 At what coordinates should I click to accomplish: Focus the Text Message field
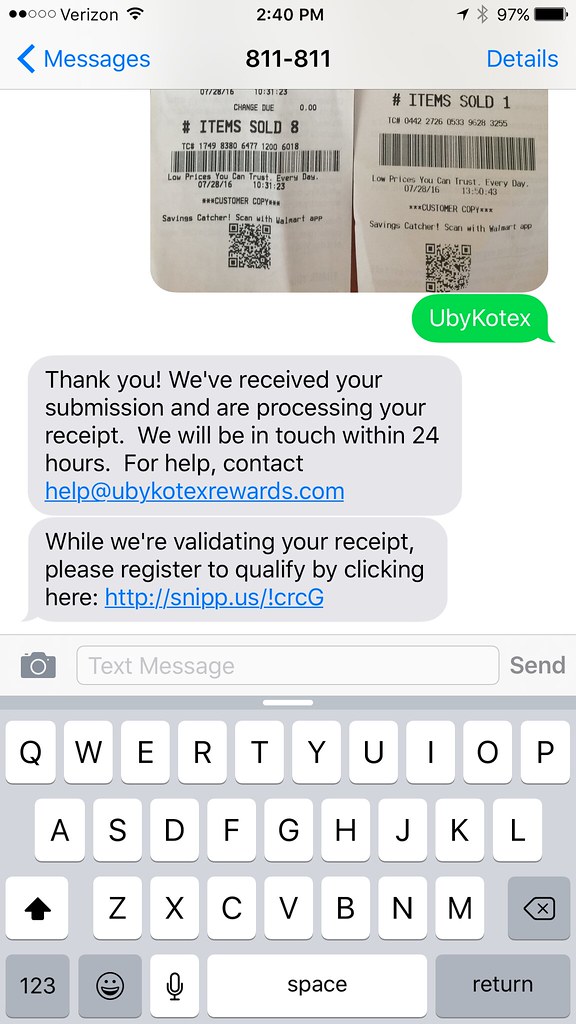287,665
